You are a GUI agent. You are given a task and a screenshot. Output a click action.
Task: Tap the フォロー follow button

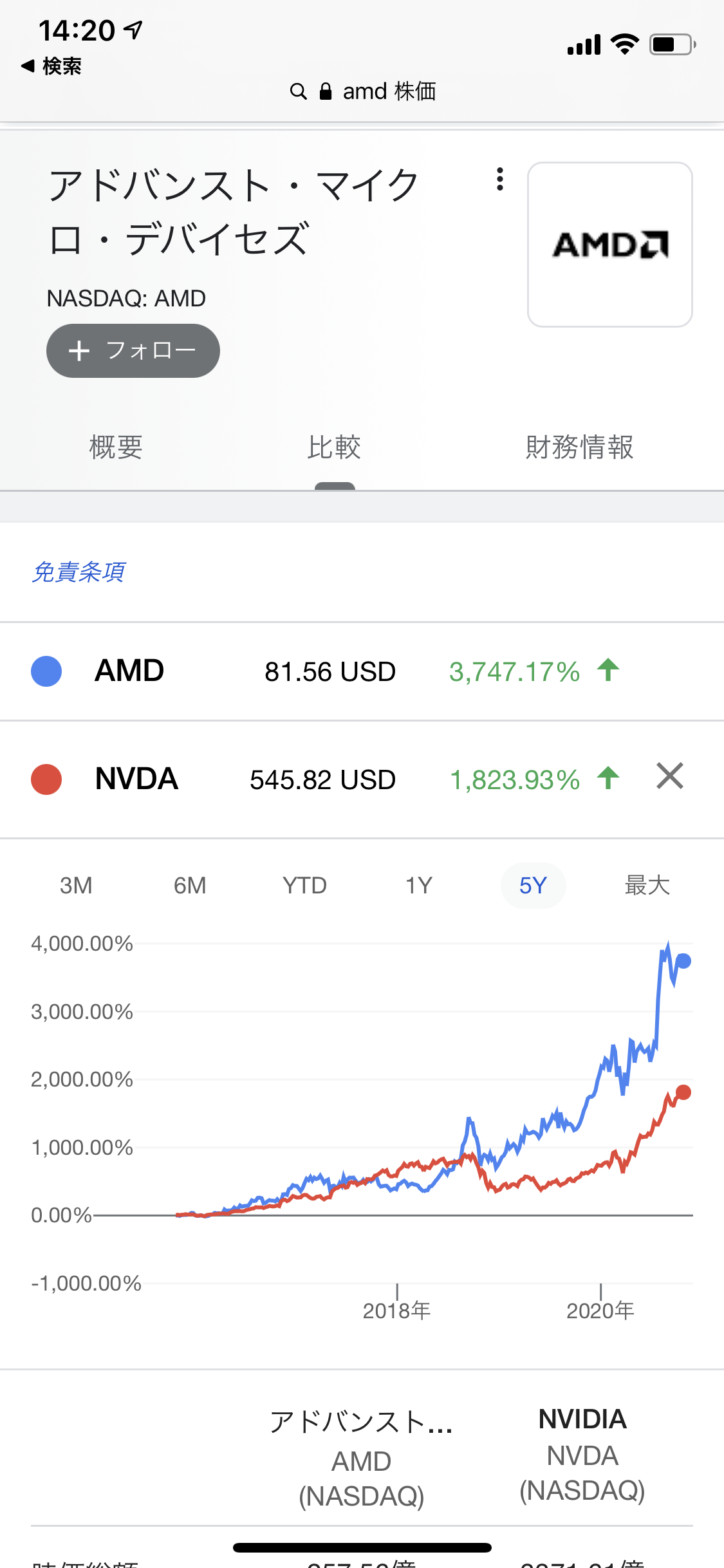pyautogui.click(x=133, y=351)
